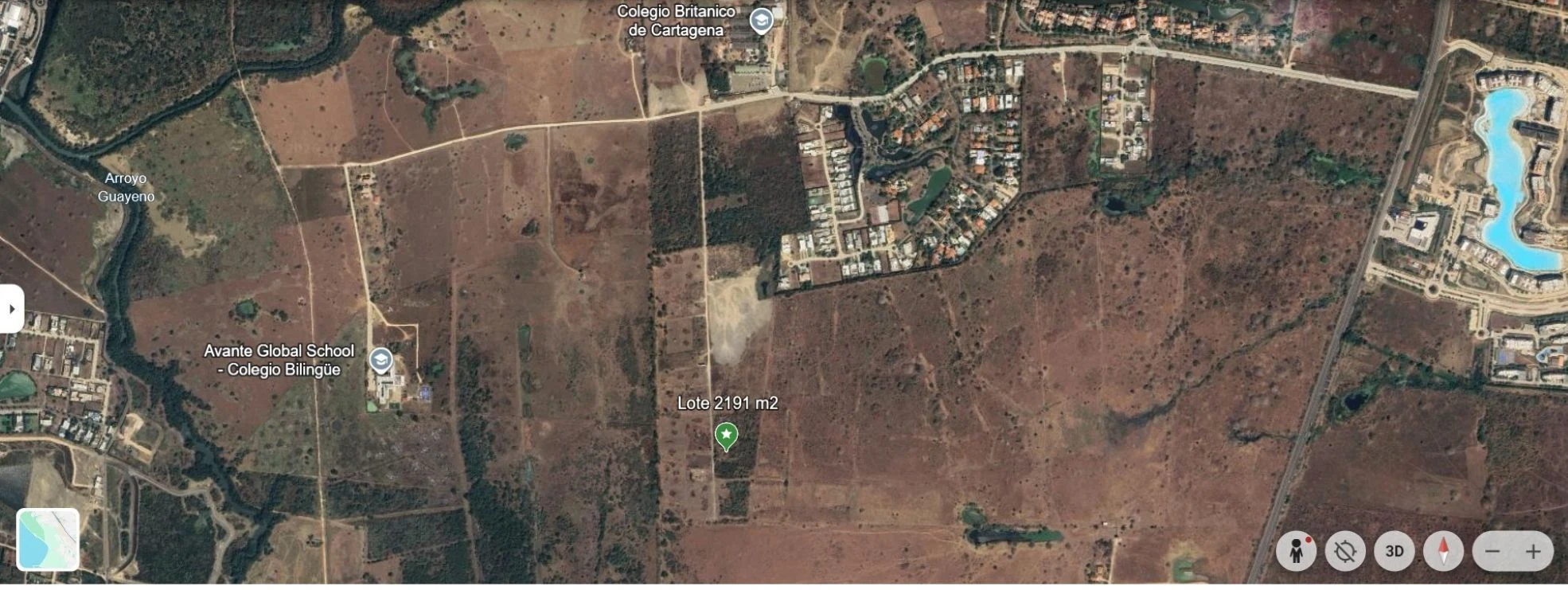1568x590 pixels.
Task: Select the Lote 2191 m2 marker
Action: pos(726,436)
